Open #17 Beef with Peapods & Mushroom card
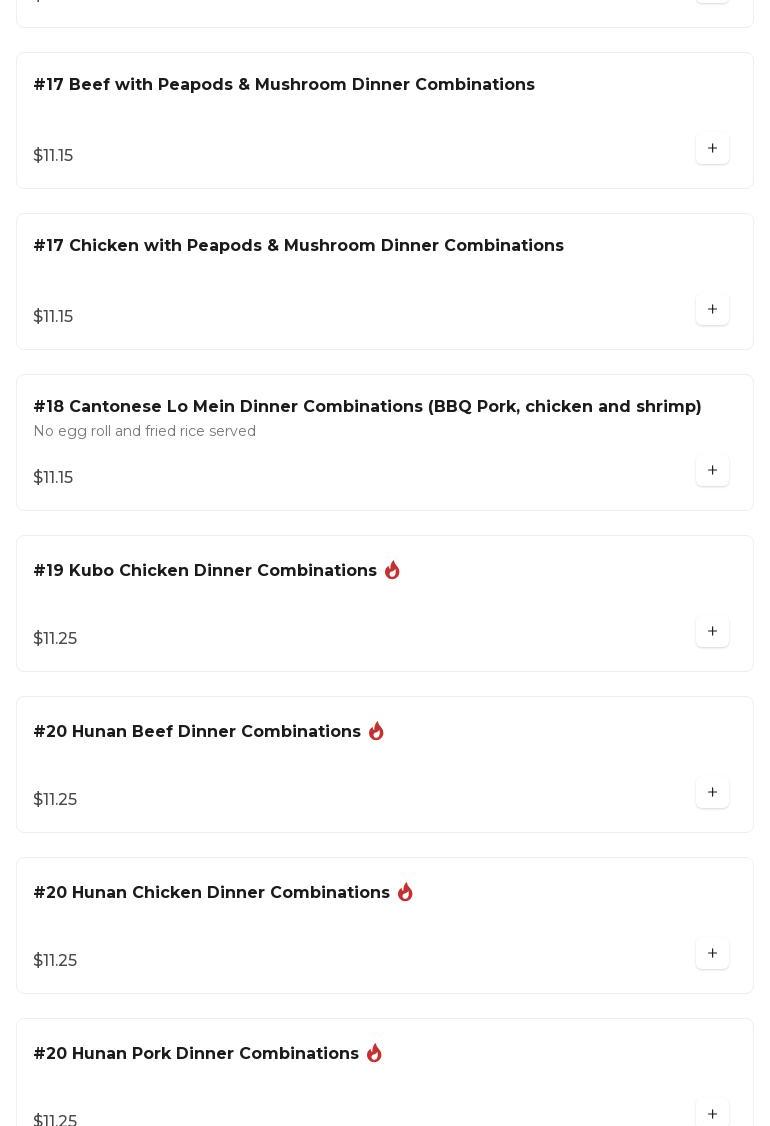770x1126 pixels. pos(284,85)
